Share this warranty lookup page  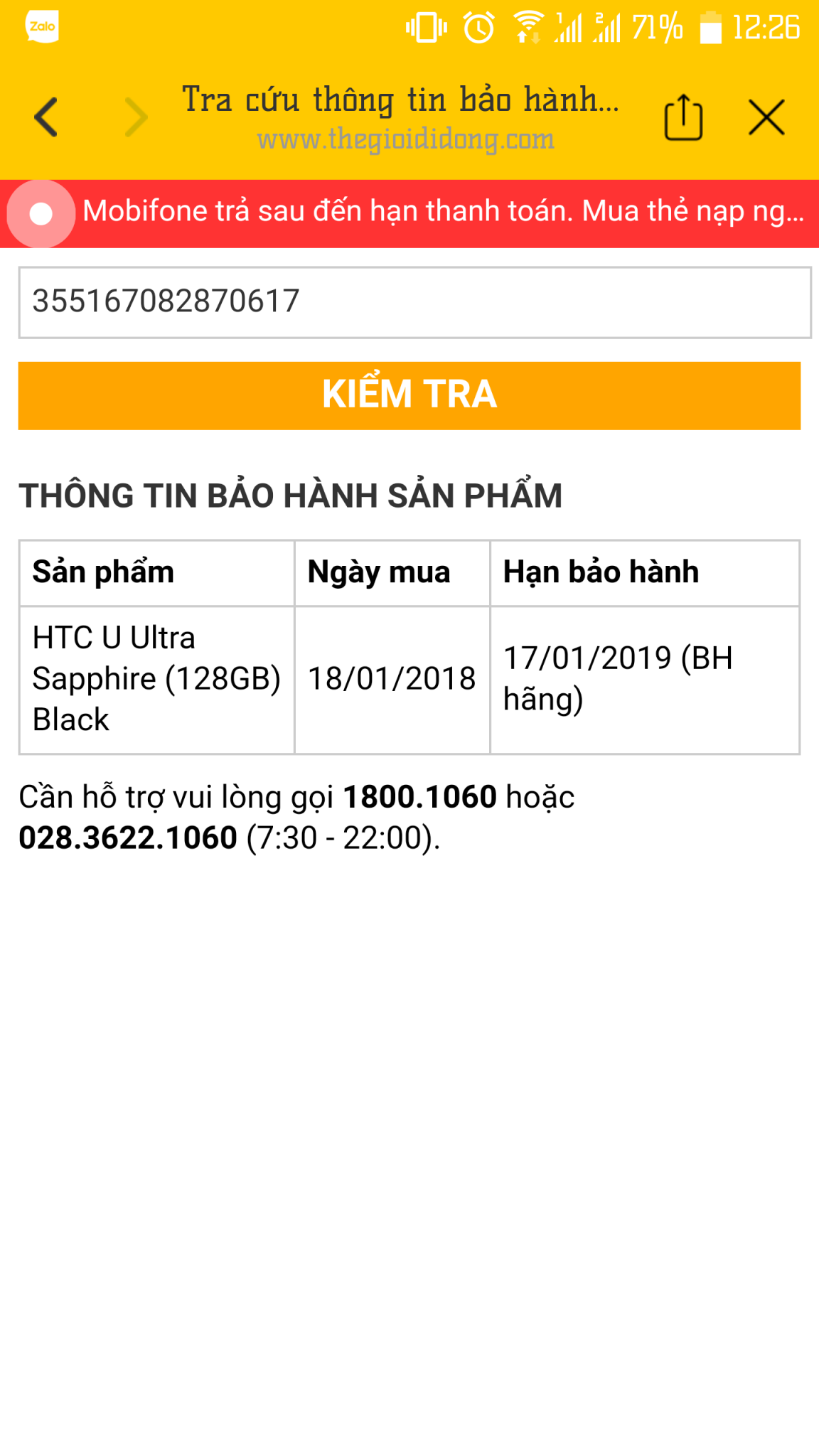pyautogui.click(x=683, y=117)
